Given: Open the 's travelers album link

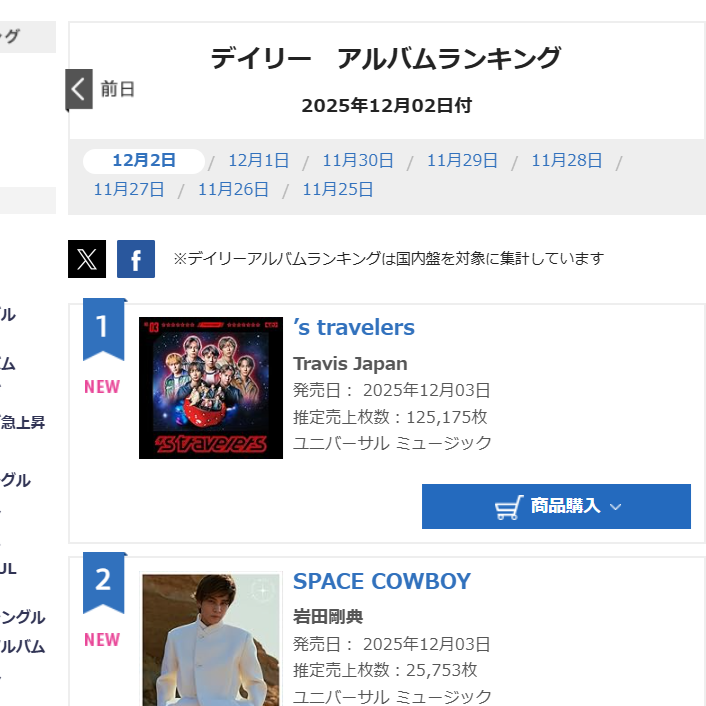Looking at the screenshot, I should click(x=353, y=327).
